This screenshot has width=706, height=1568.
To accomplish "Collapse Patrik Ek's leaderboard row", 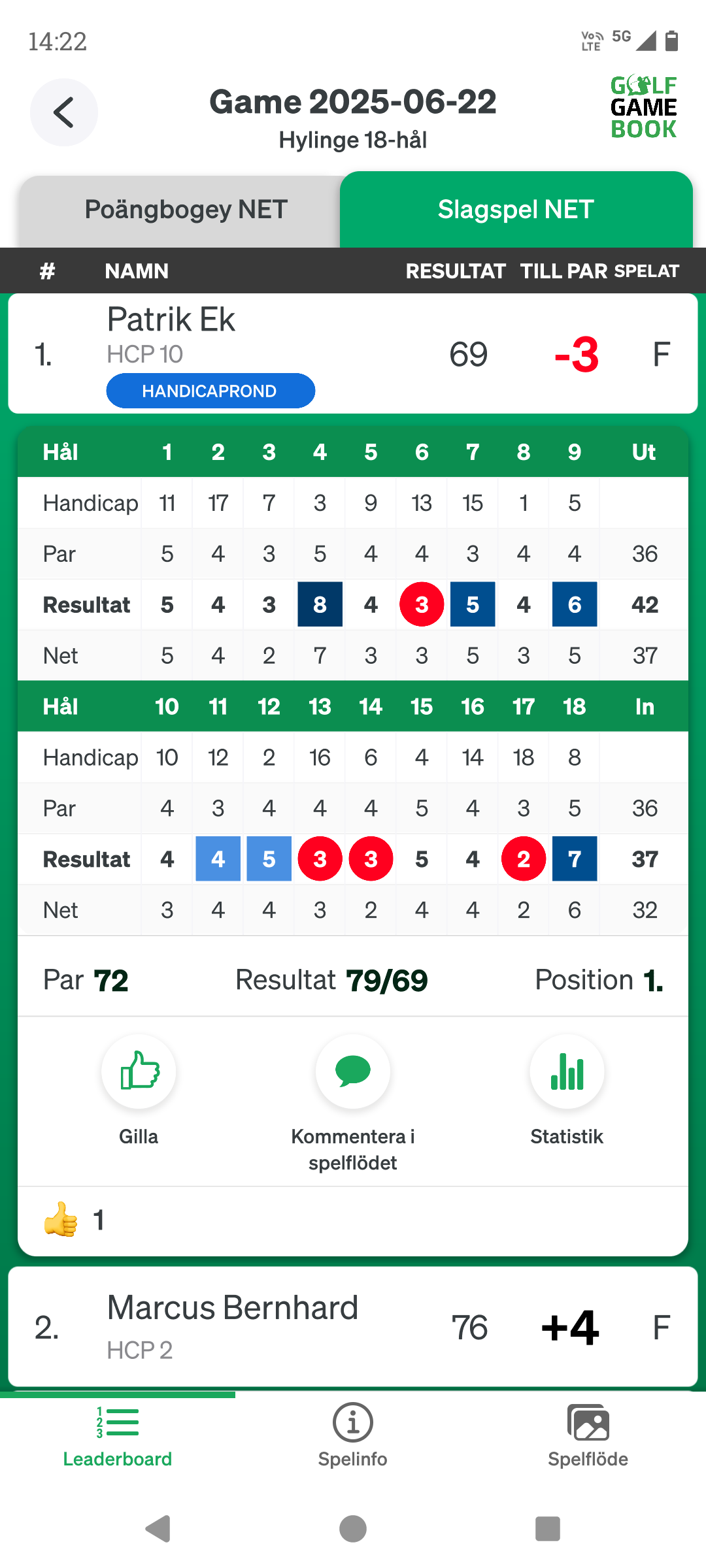I will point(353,353).
